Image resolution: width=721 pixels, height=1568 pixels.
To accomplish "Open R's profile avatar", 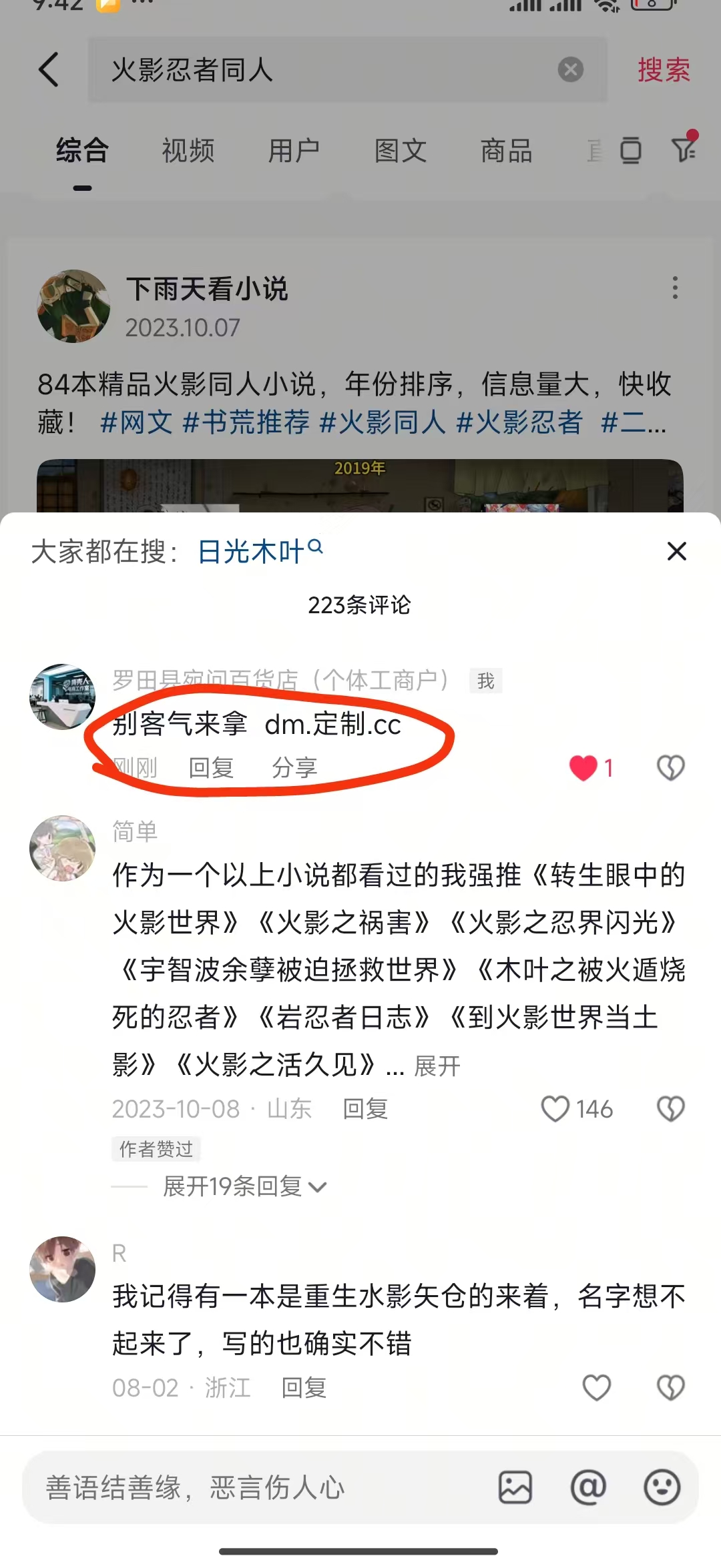I will 63,1269.
